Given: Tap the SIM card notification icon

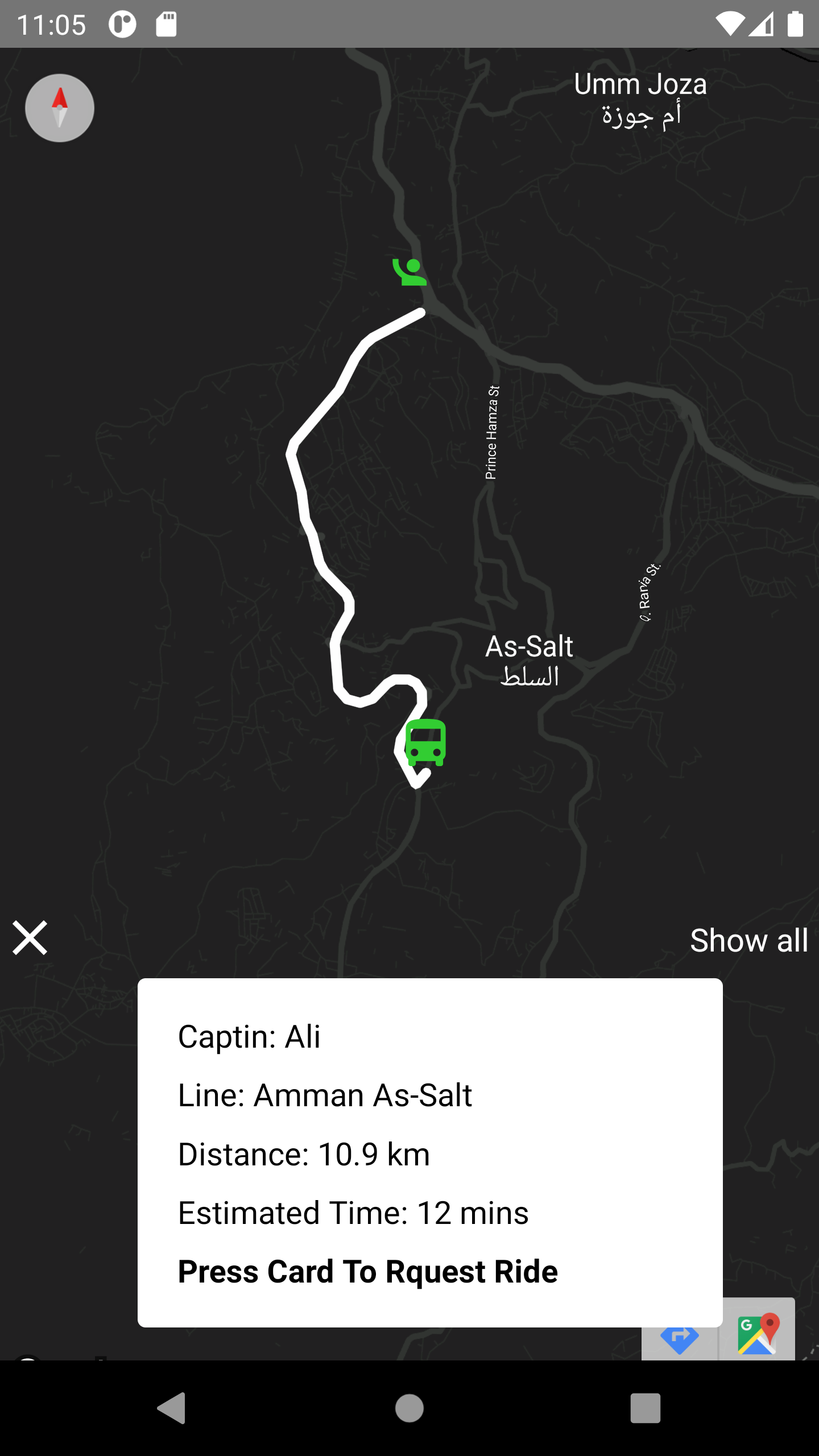Looking at the screenshot, I should [x=166, y=23].
